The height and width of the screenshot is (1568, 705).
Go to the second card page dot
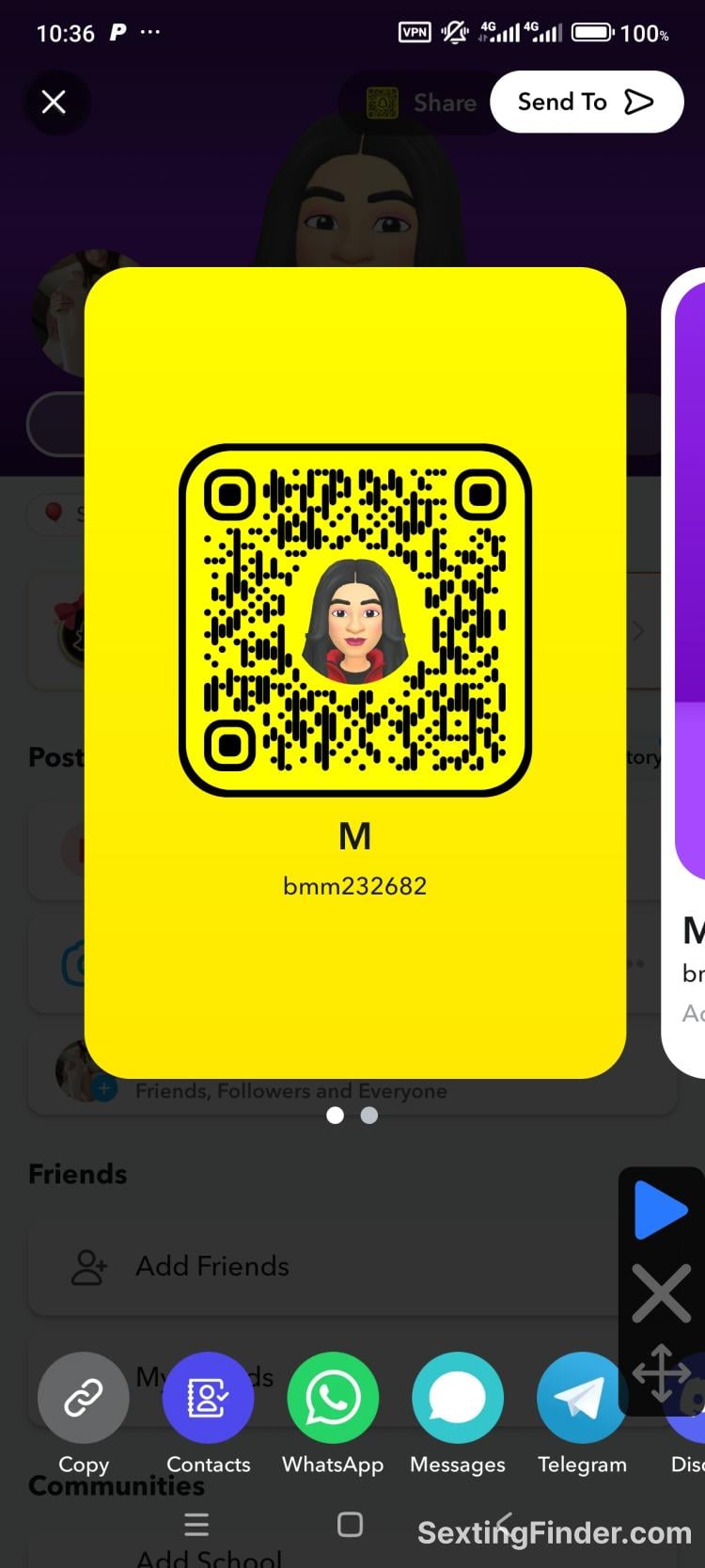pyautogui.click(x=369, y=1115)
